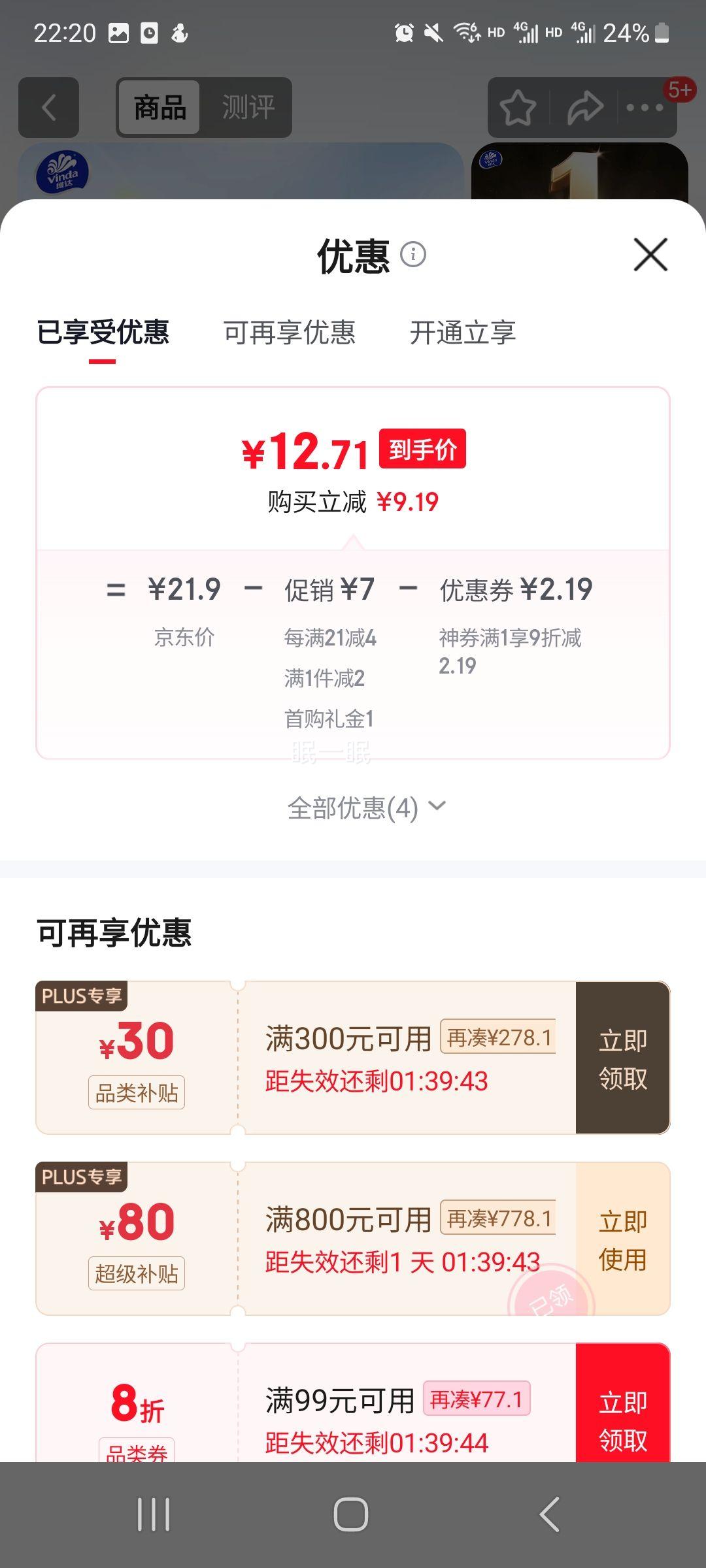Tap the star favorite icon

[518, 108]
